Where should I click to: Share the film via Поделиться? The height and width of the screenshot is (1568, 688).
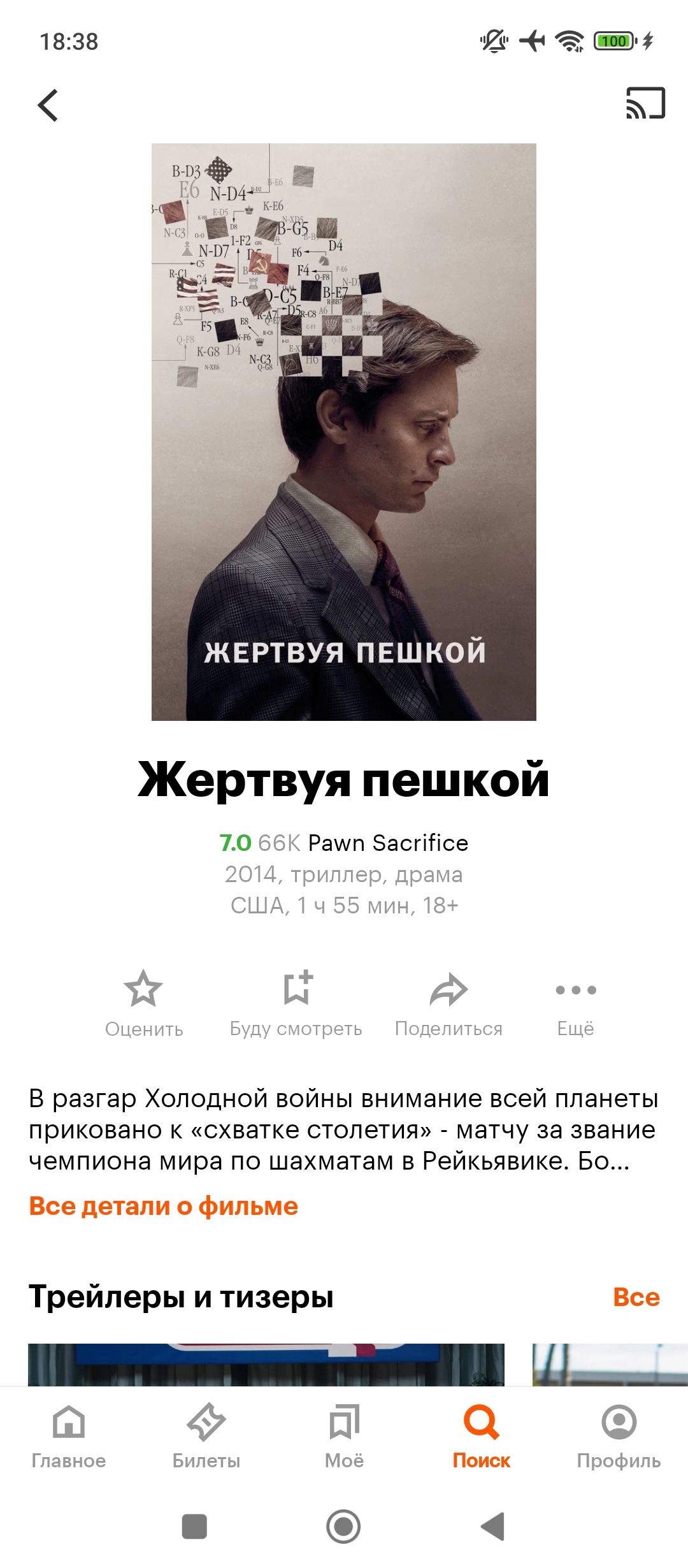coord(448,1002)
